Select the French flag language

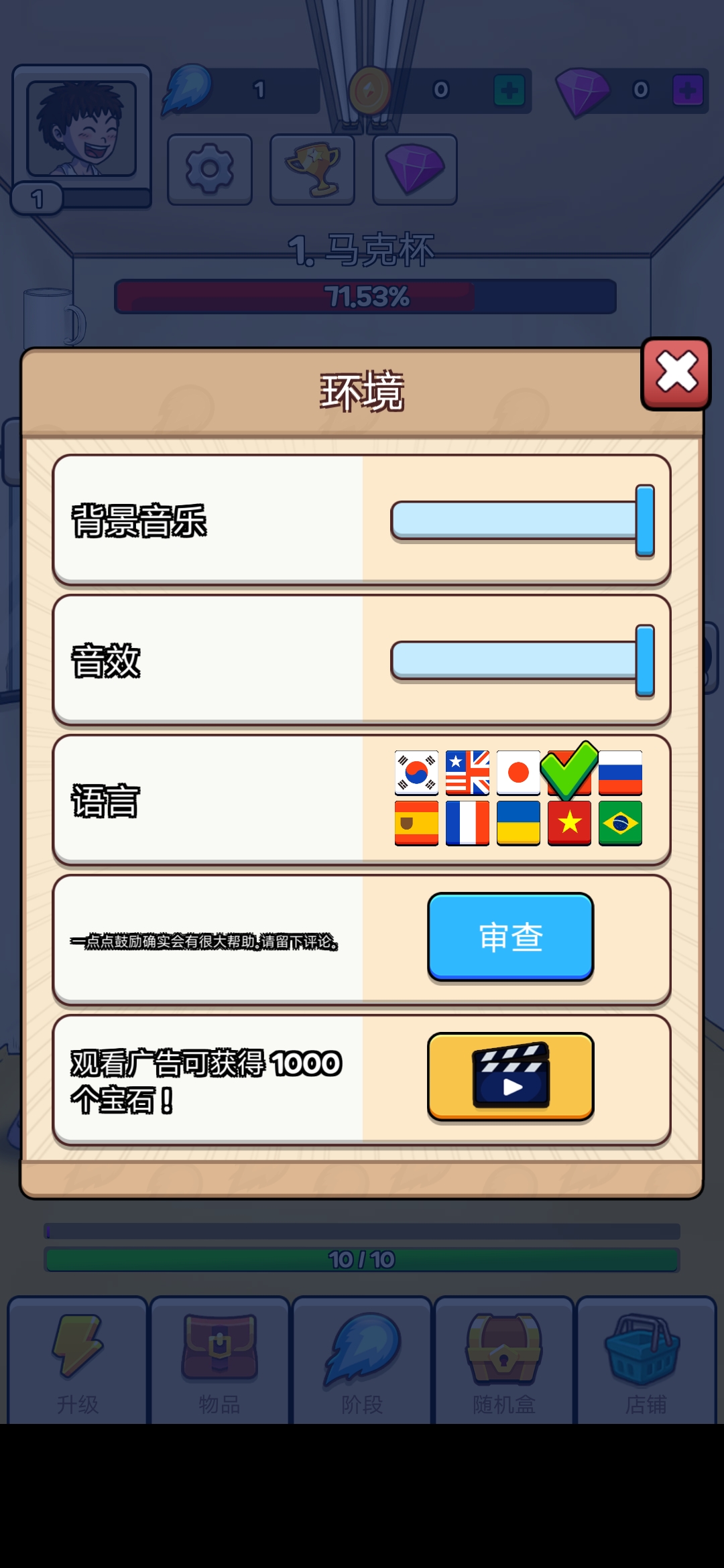click(467, 823)
